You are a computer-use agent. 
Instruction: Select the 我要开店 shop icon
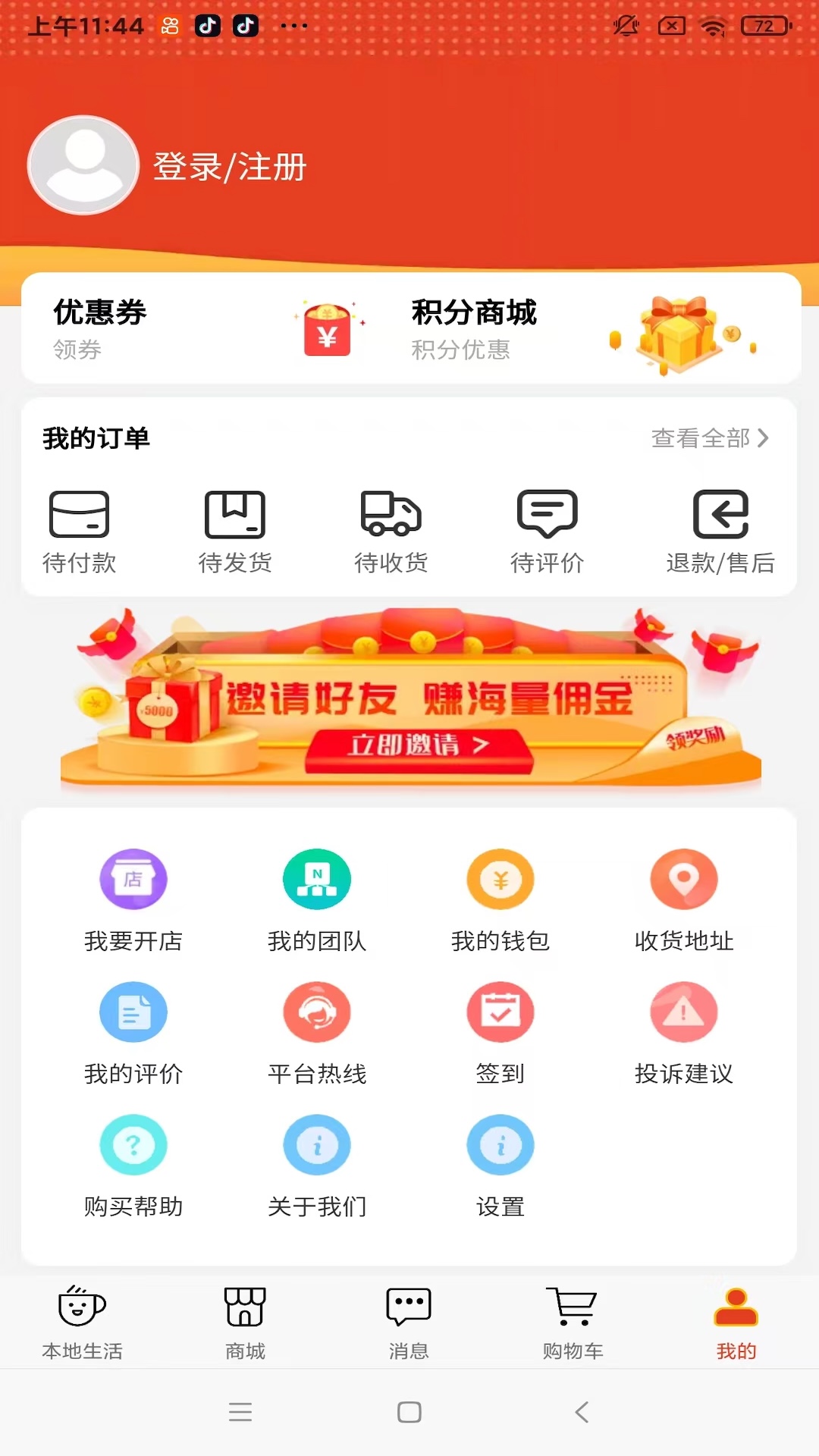pos(133,878)
